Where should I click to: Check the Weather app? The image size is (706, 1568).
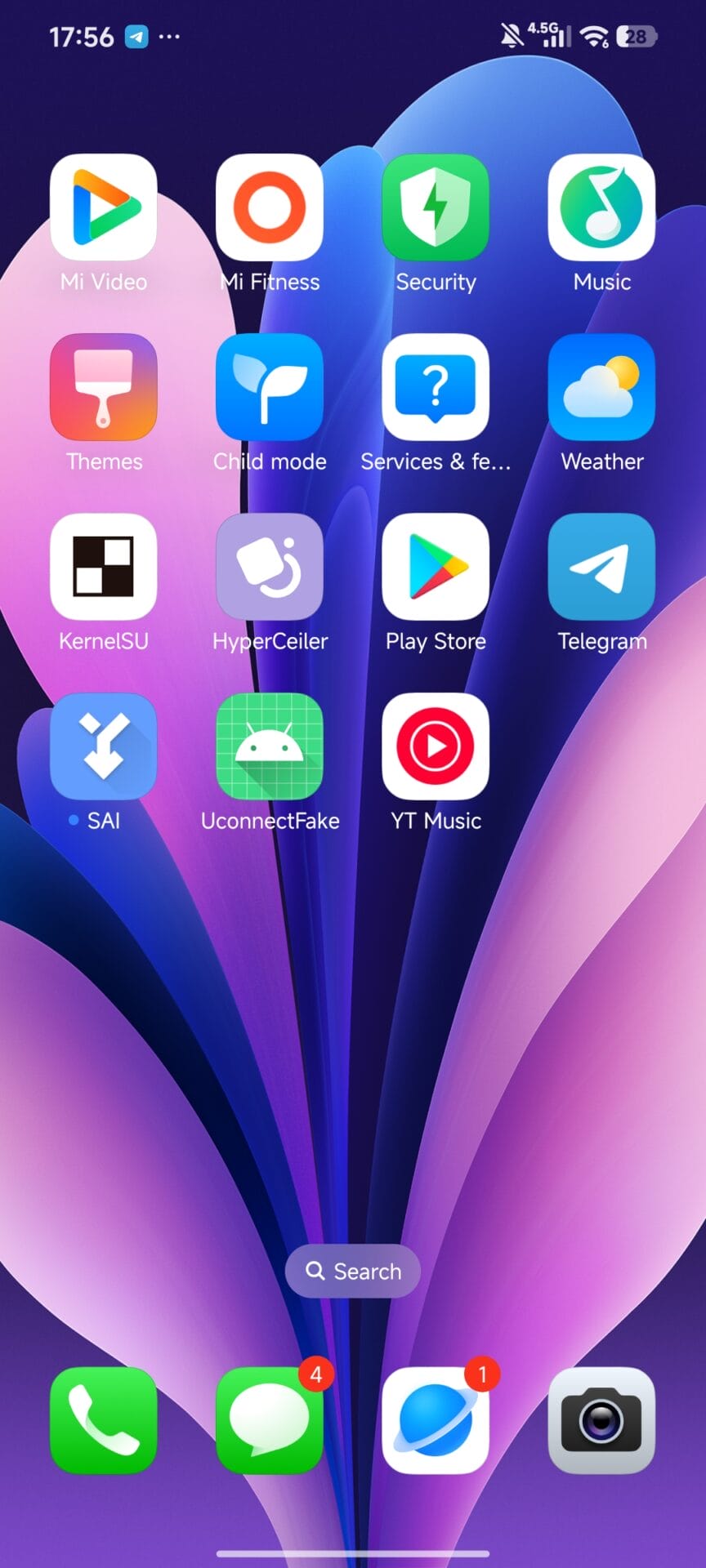coord(601,387)
